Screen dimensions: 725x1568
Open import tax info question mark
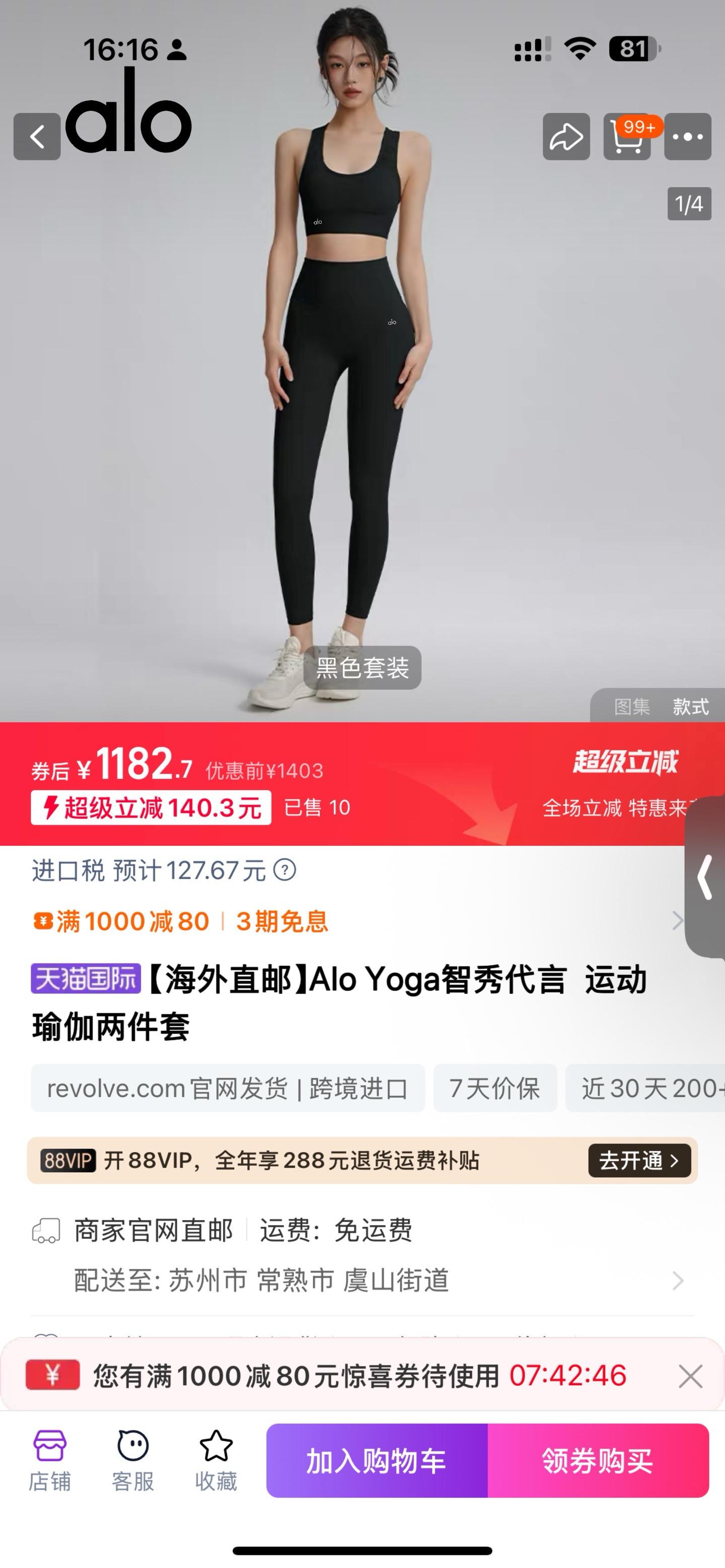tap(284, 870)
